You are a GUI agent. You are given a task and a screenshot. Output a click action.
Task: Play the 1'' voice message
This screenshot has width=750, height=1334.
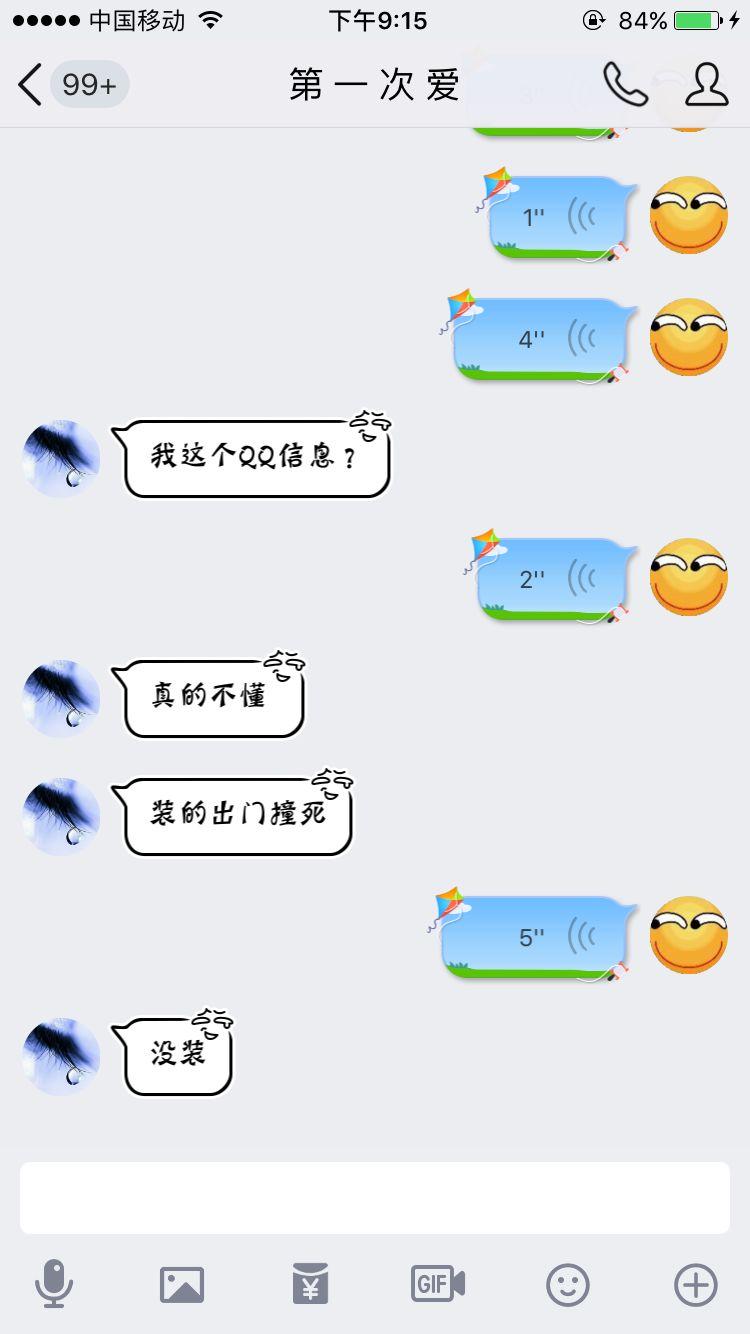[x=555, y=215]
